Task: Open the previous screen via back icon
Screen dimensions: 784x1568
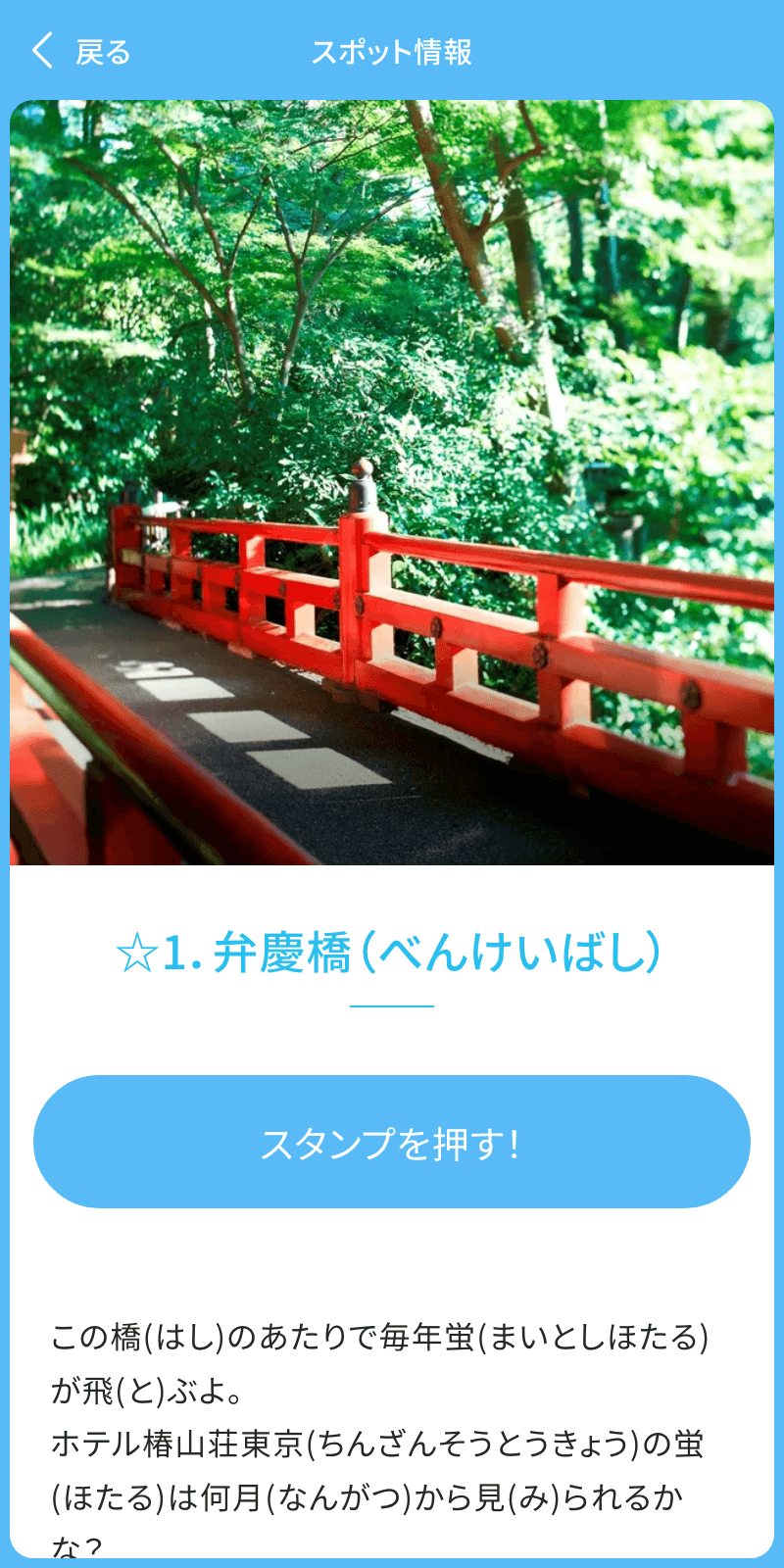Action: point(41,49)
